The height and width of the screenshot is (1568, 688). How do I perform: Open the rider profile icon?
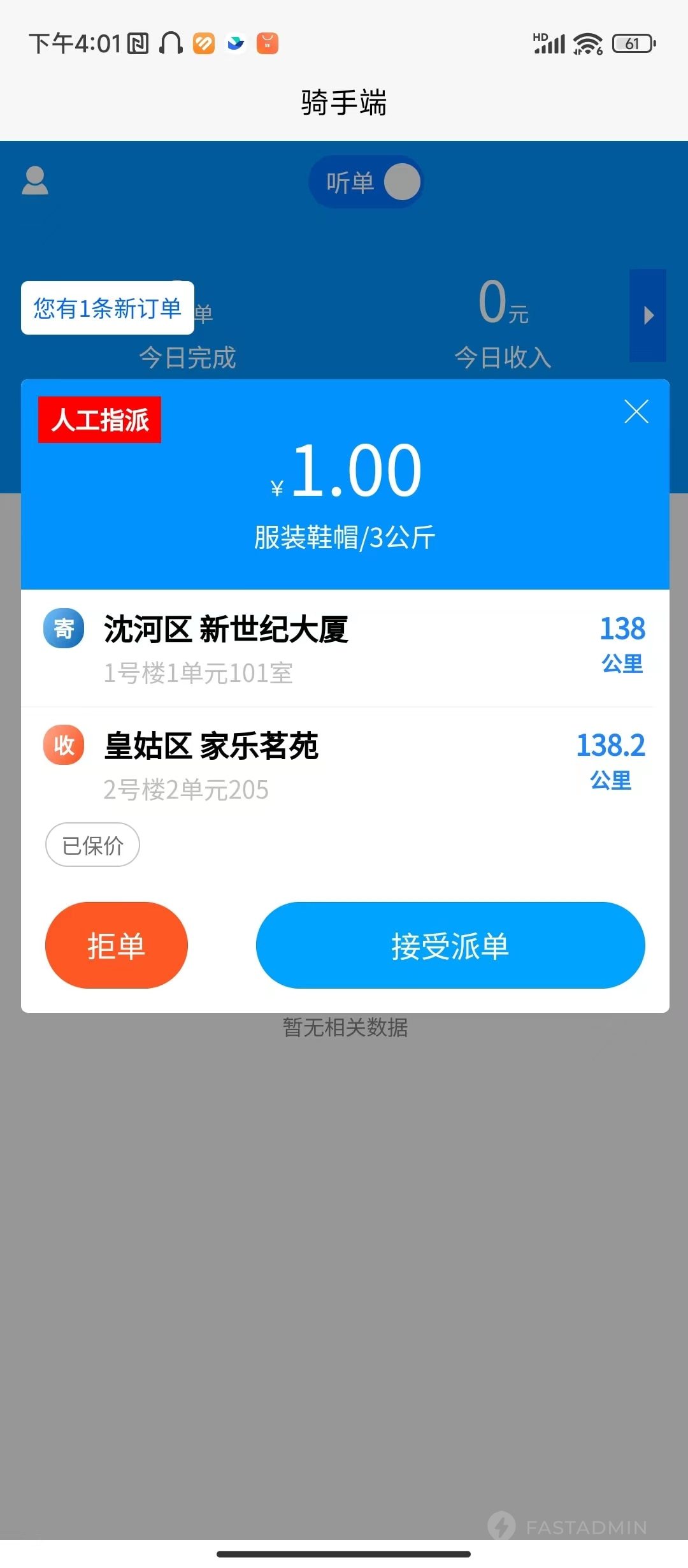35,180
